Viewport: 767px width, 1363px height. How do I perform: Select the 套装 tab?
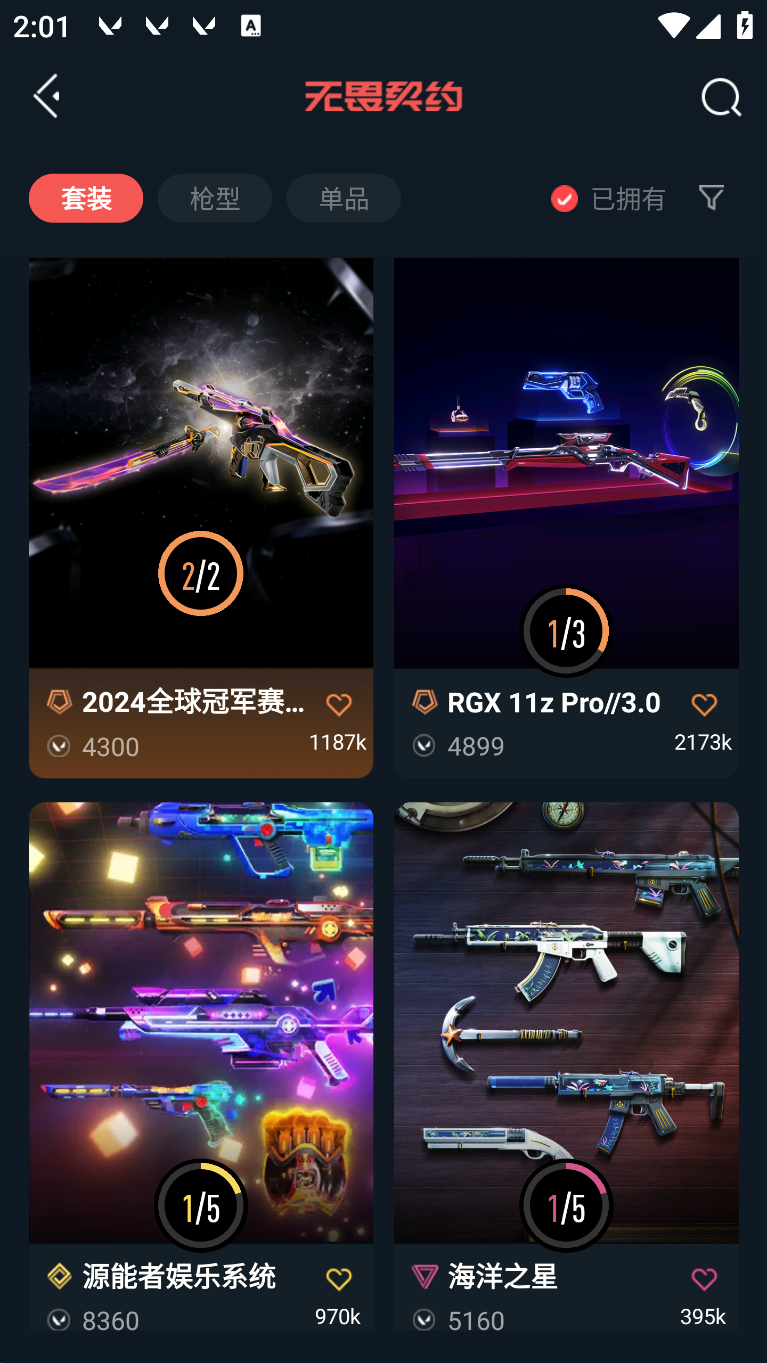pyautogui.click(x=86, y=198)
